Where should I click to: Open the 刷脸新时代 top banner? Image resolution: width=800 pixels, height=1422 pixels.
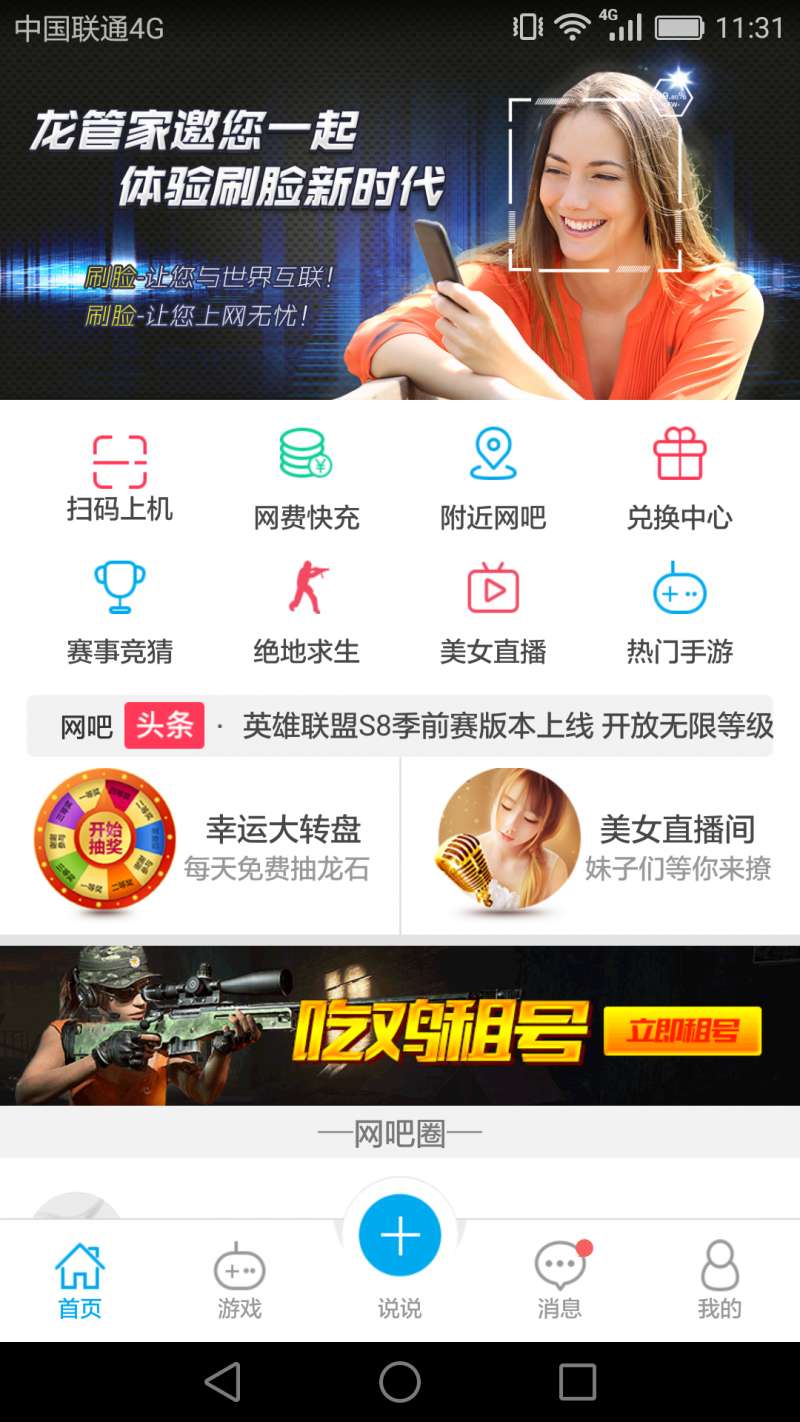click(x=400, y=220)
